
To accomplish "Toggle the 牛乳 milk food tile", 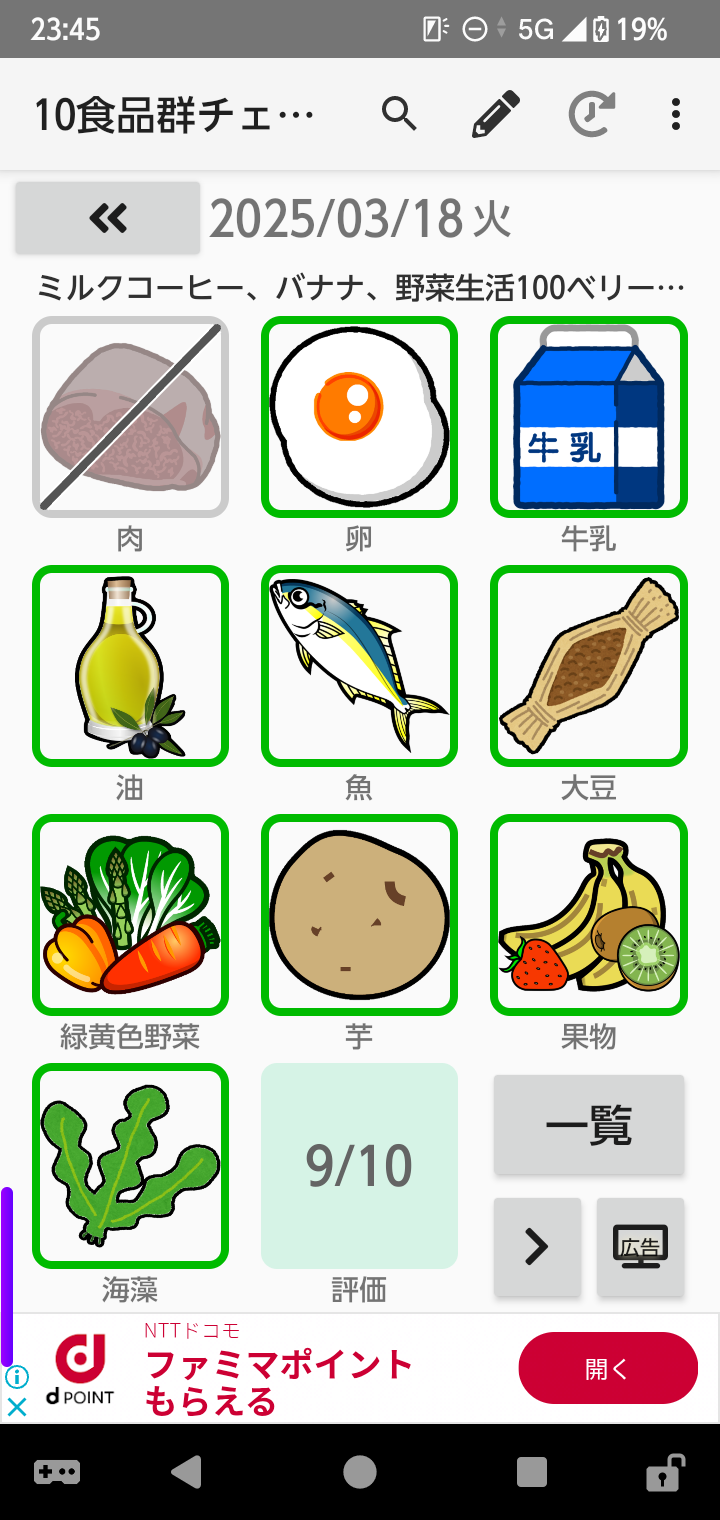I will pyautogui.click(x=589, y=417).
